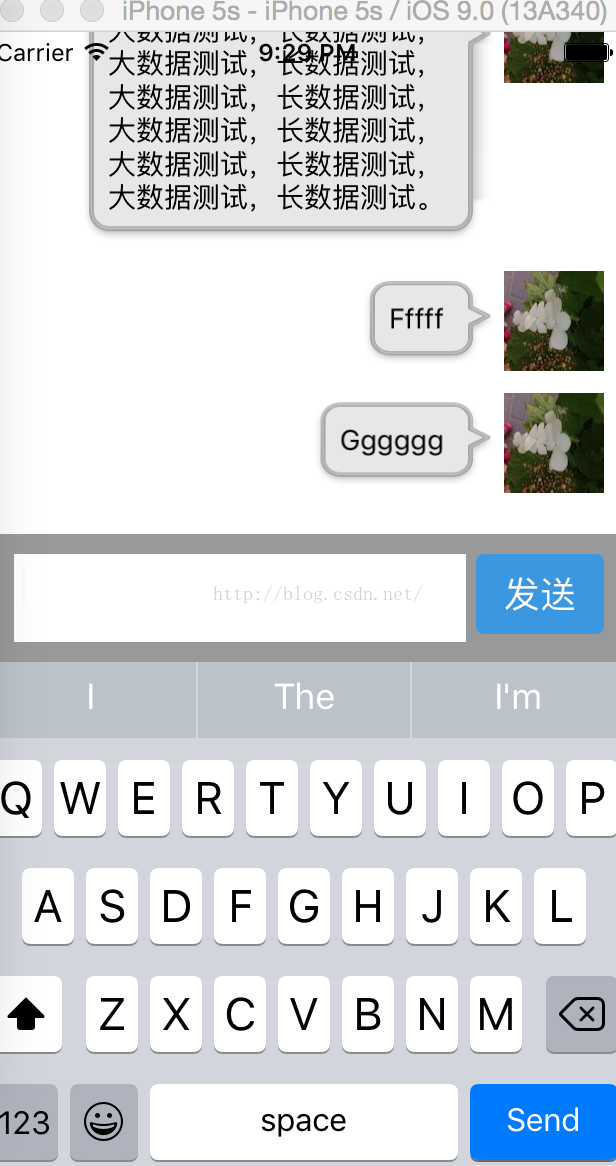Image resolution: width=616 pixels, height=1166 pixels.
Task: Hit the backspace key on the keyboard
Action: [581, 1015]
